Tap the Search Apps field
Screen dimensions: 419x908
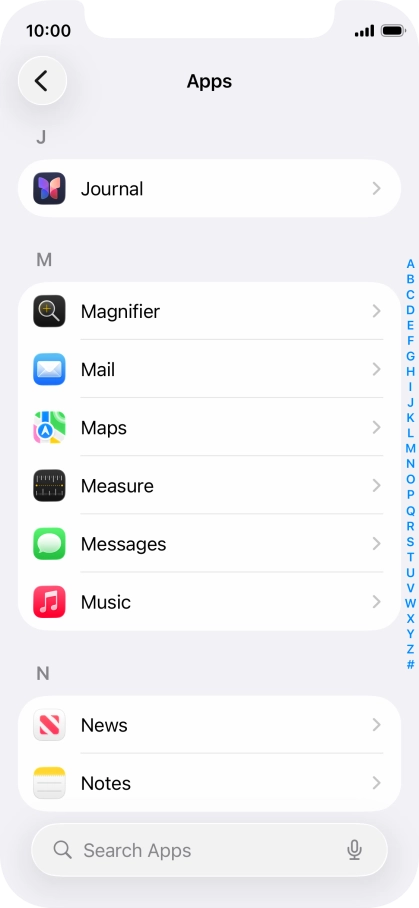[210, 850]
